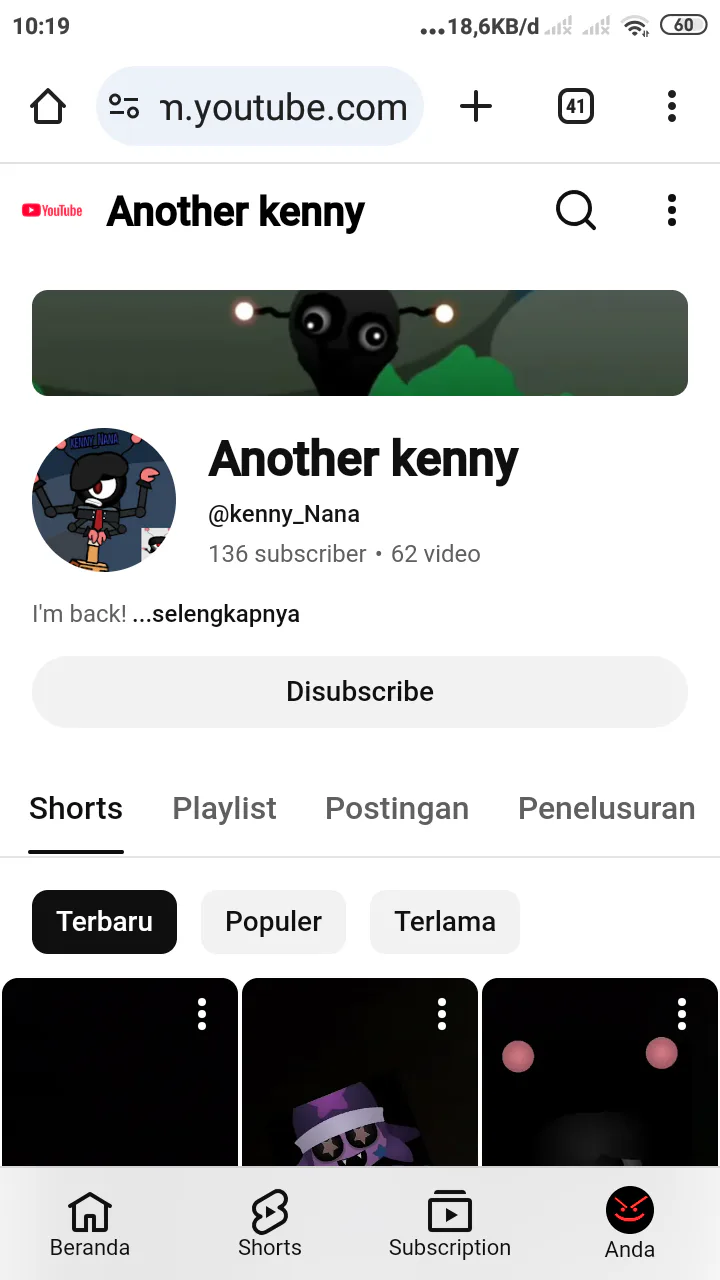
Task: Switch to the Postingan tab
Action: tap(397, 809)
